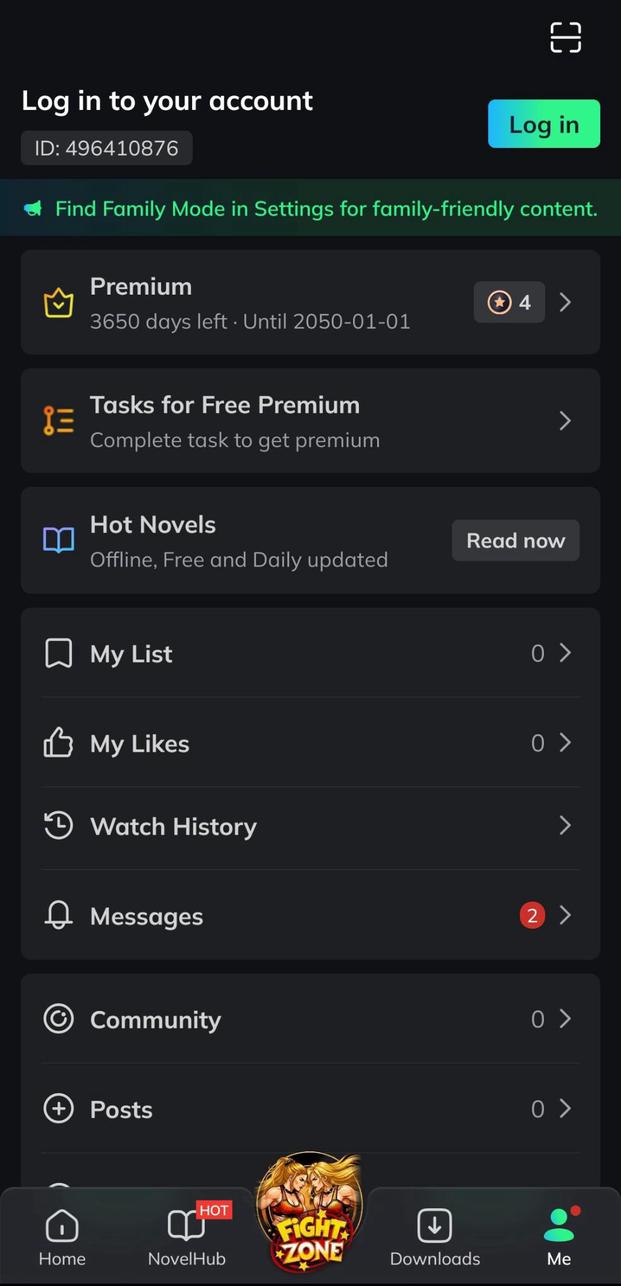
Task: Select the Me tab
Action: coord(559,1236)
